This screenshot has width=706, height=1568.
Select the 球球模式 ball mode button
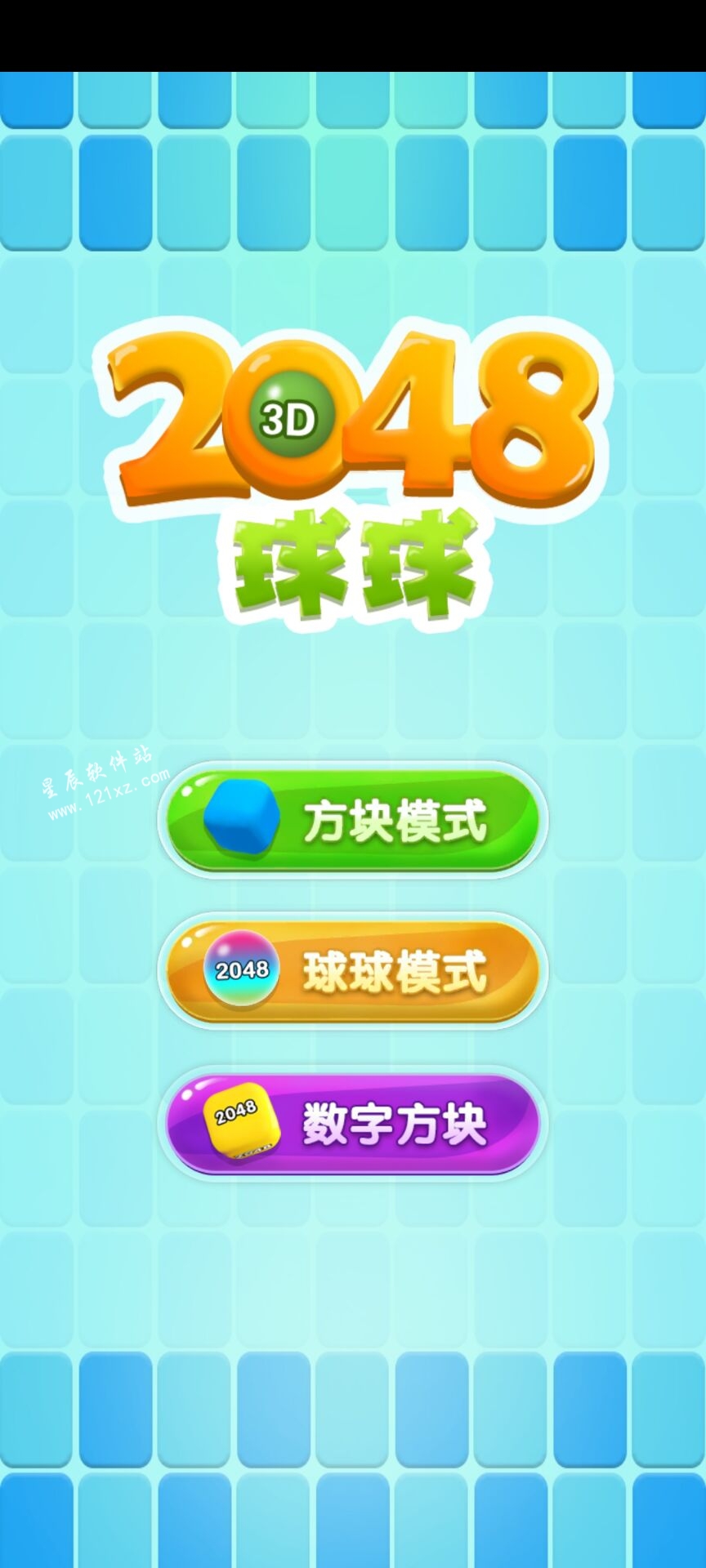352,971
